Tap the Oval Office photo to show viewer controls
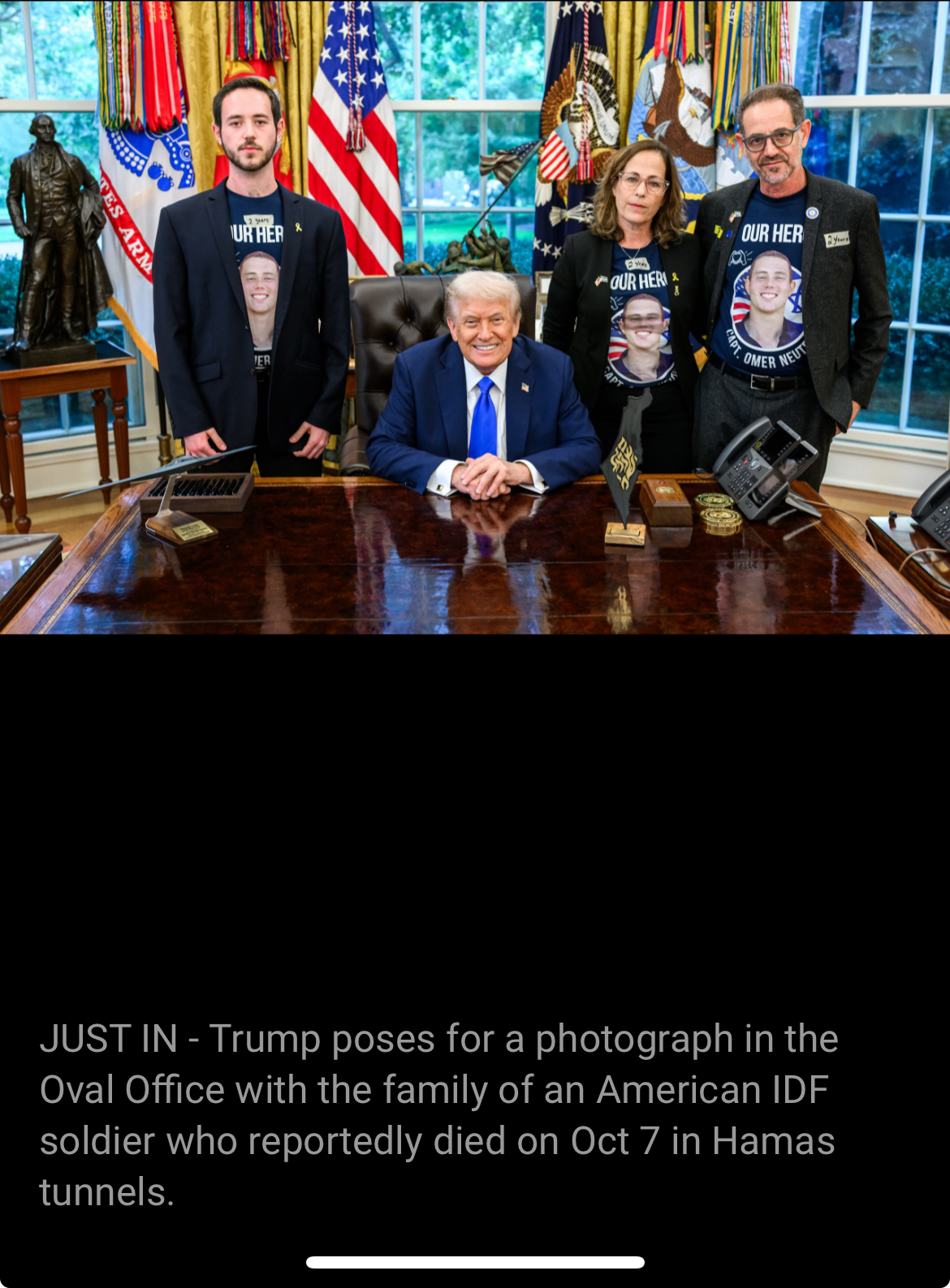The image size is (950, 1288). click(x=475, y=317)
